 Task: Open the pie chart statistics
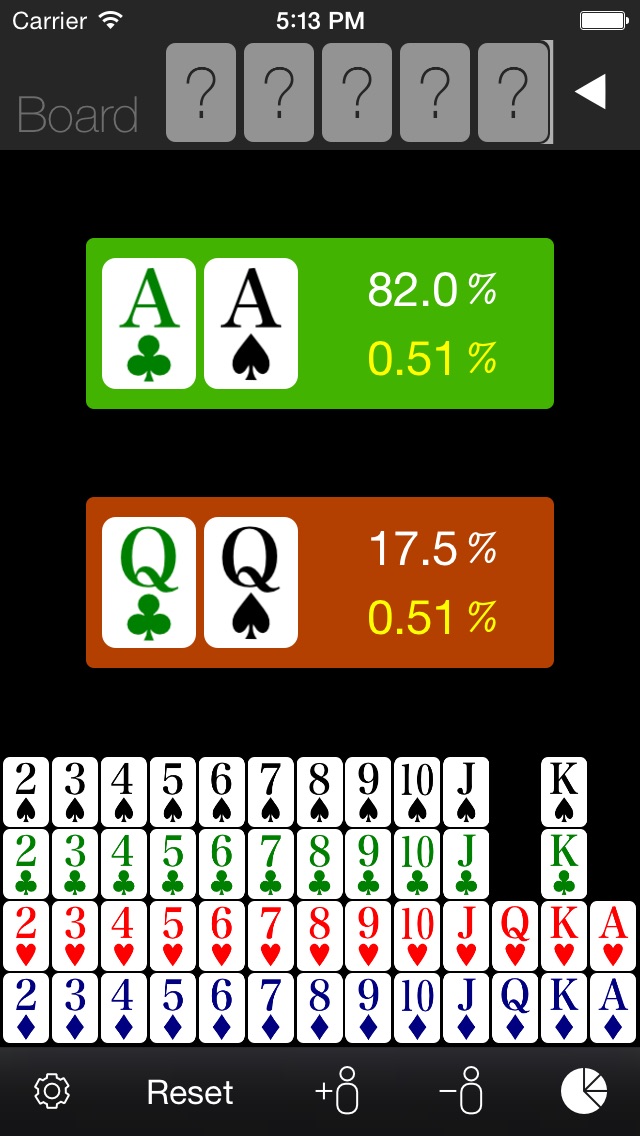tap(584, 1091)
